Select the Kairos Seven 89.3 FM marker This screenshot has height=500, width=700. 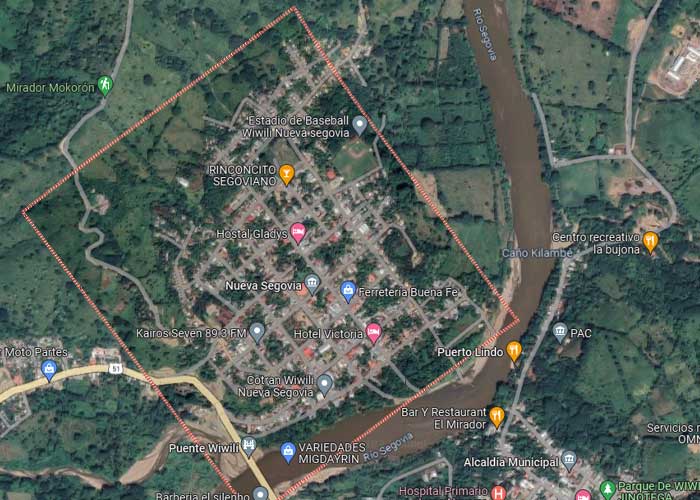click(257, 331)
